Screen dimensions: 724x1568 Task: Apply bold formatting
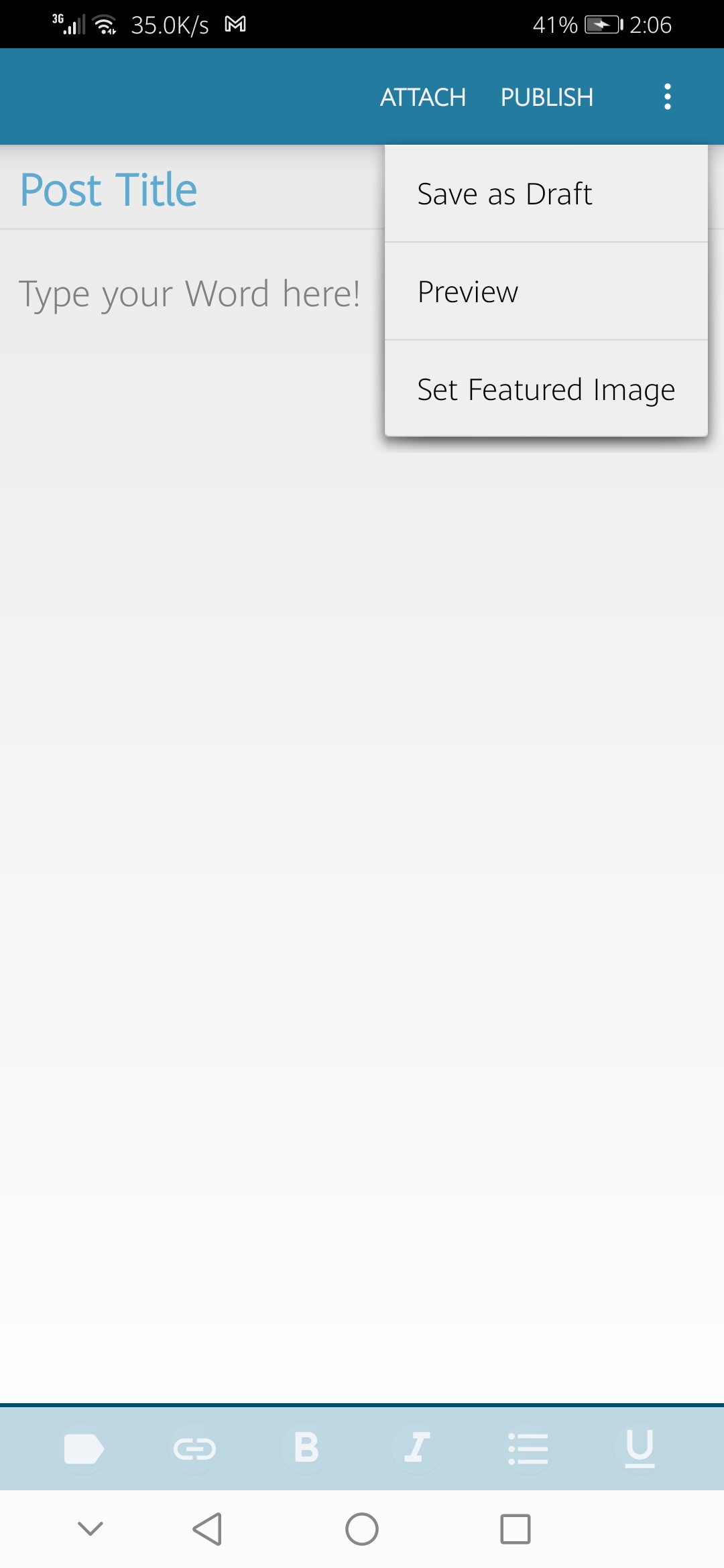pyautogui.click(x=306, y=1449)
